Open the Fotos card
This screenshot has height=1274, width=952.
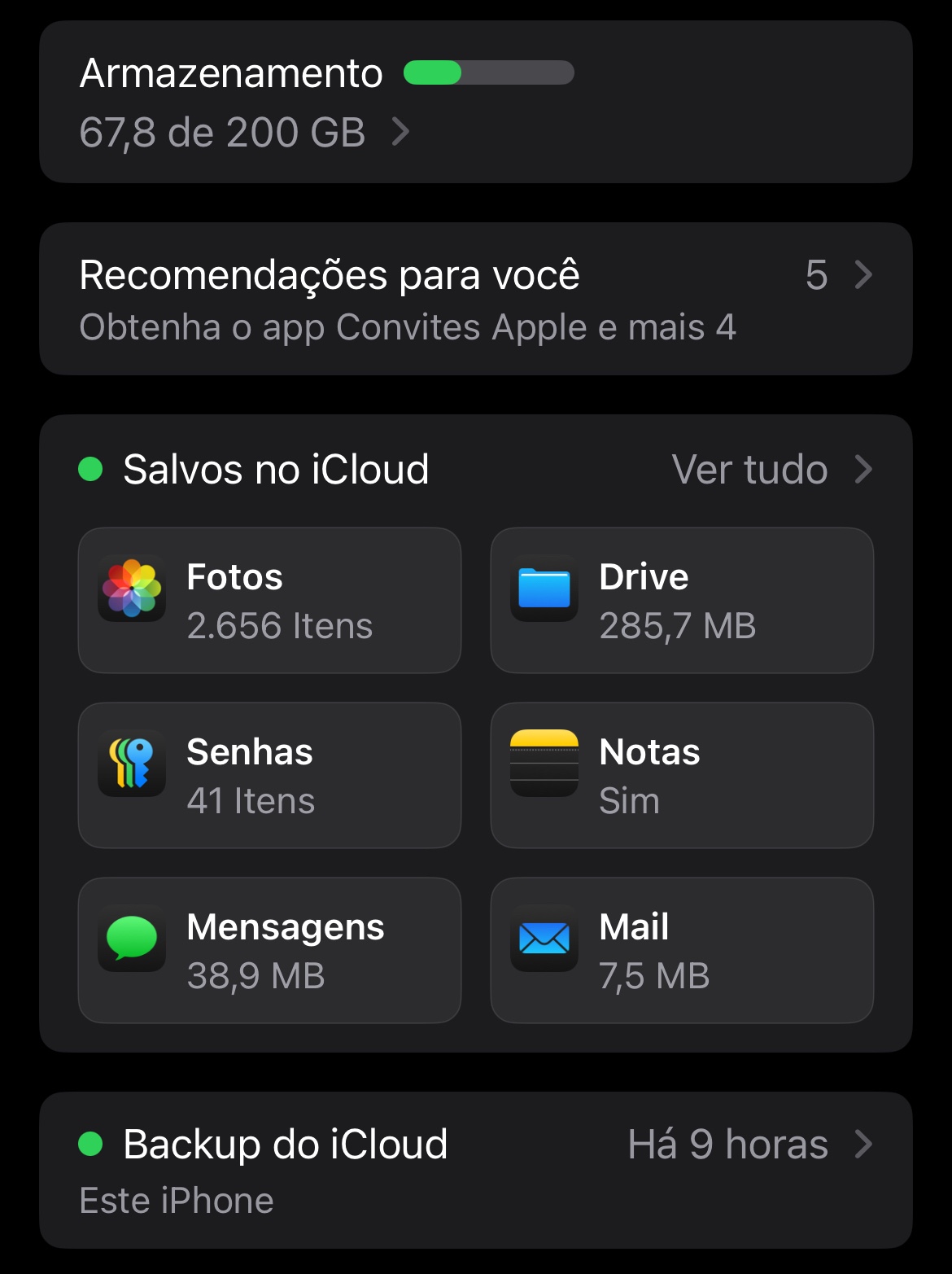(269, 601)
